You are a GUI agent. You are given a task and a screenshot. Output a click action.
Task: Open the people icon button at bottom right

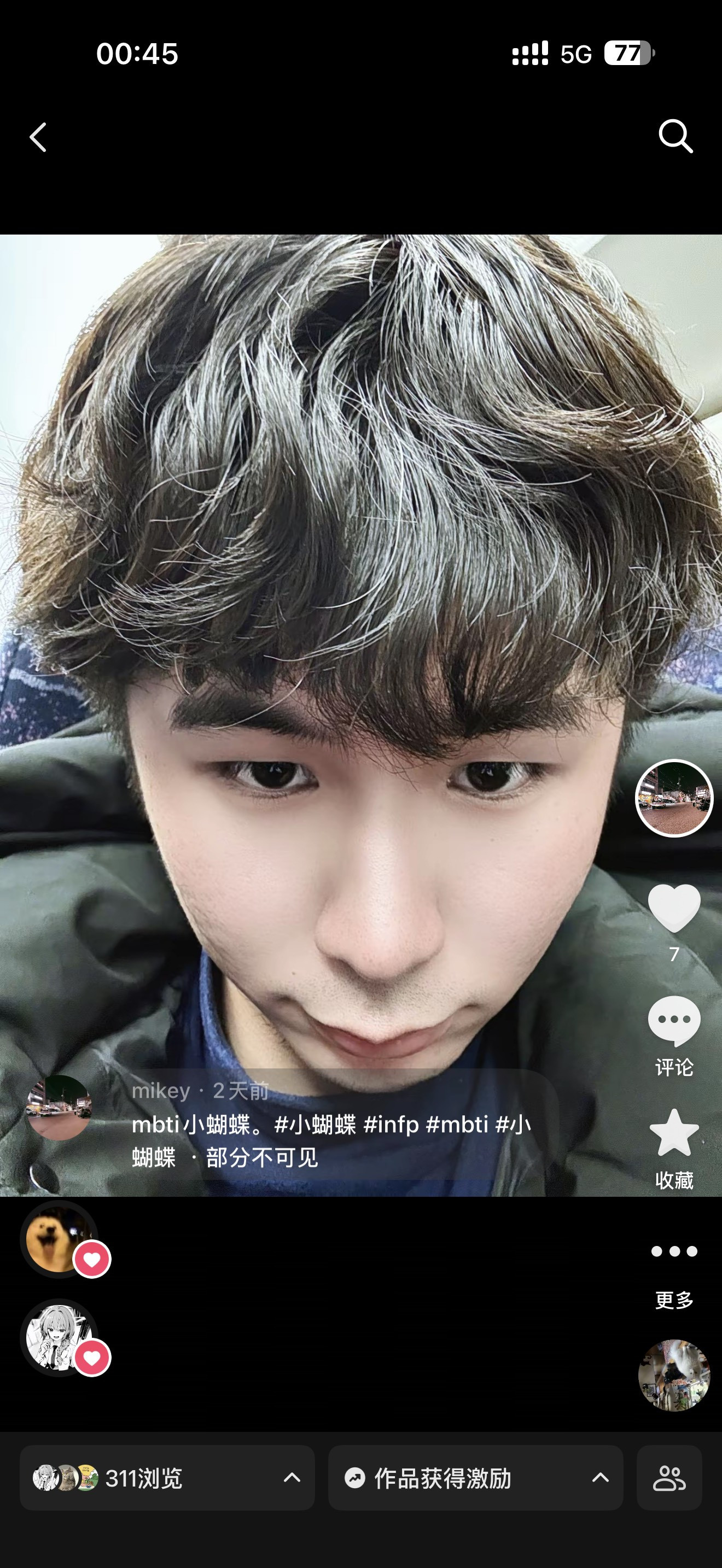click(669, 1477)
